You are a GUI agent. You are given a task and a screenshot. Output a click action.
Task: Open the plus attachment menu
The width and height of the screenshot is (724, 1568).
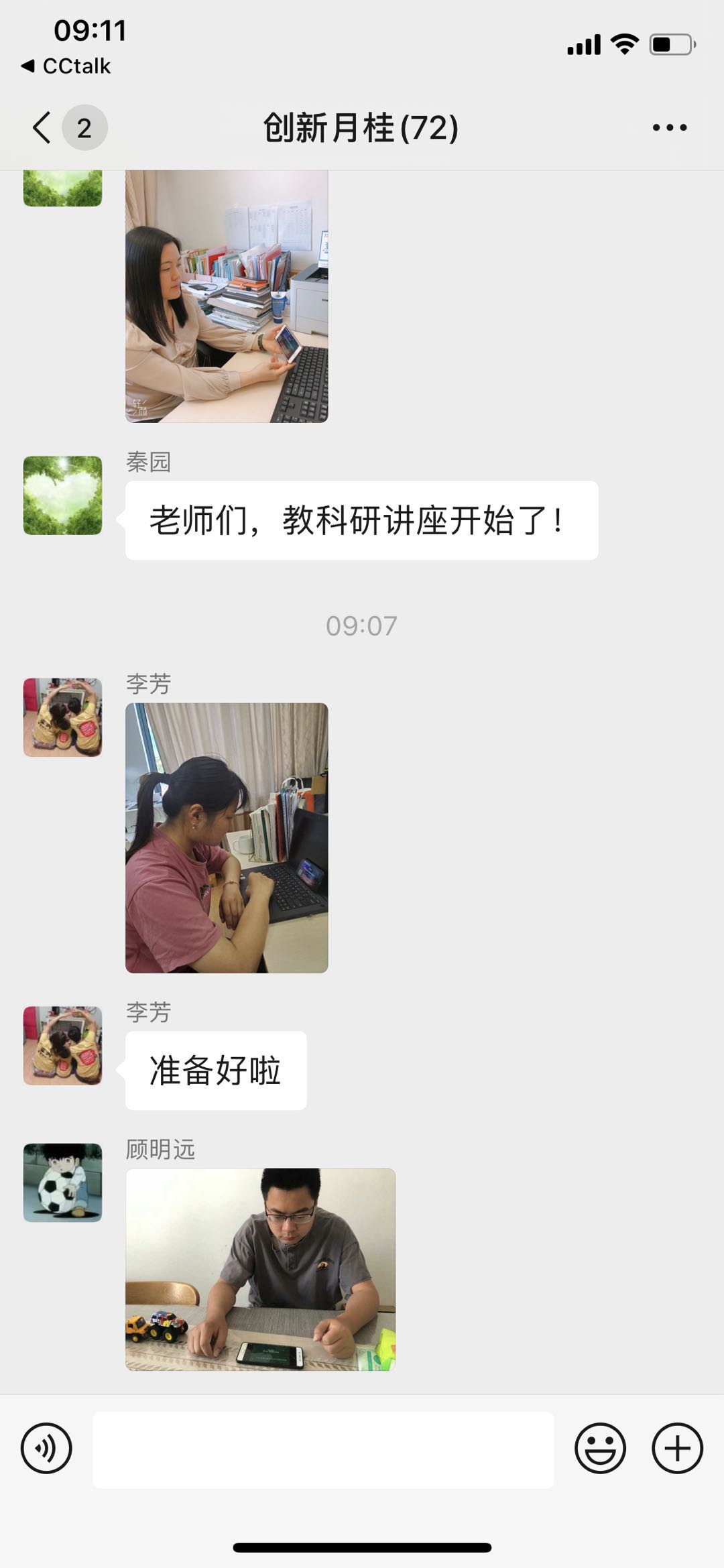point(677,1448)
